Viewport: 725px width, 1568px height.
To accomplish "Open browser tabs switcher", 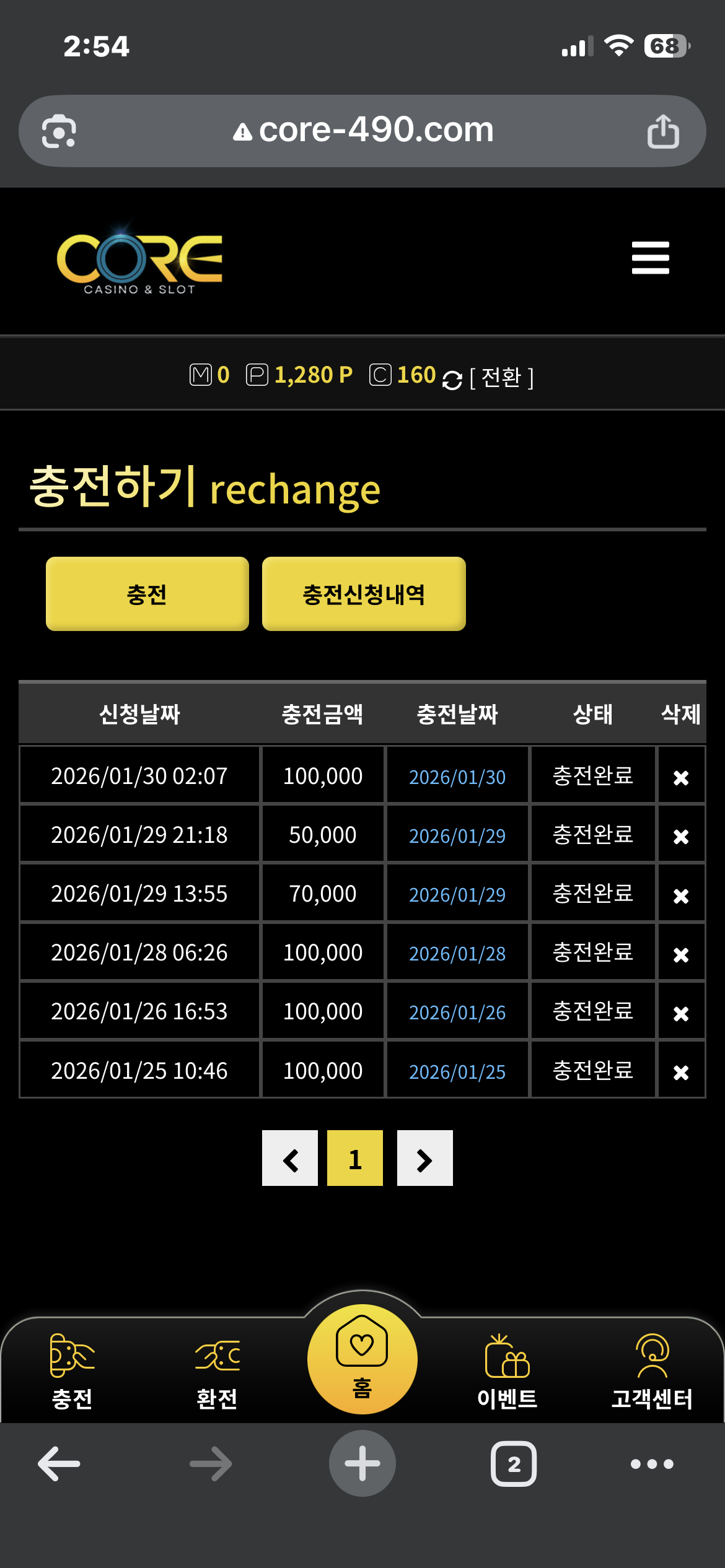I will tap(513, 1464).
